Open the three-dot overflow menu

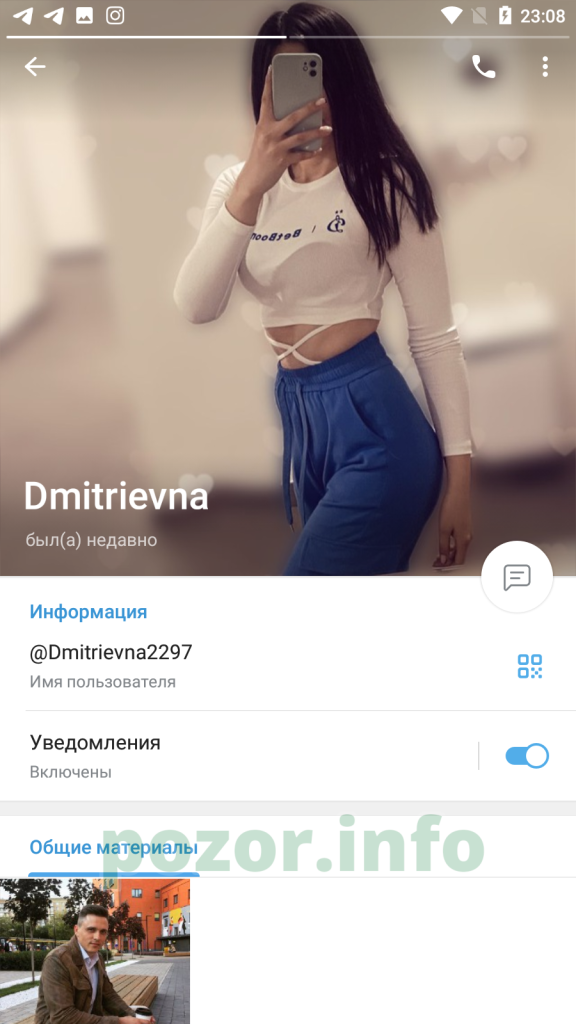tap(545, 66)
